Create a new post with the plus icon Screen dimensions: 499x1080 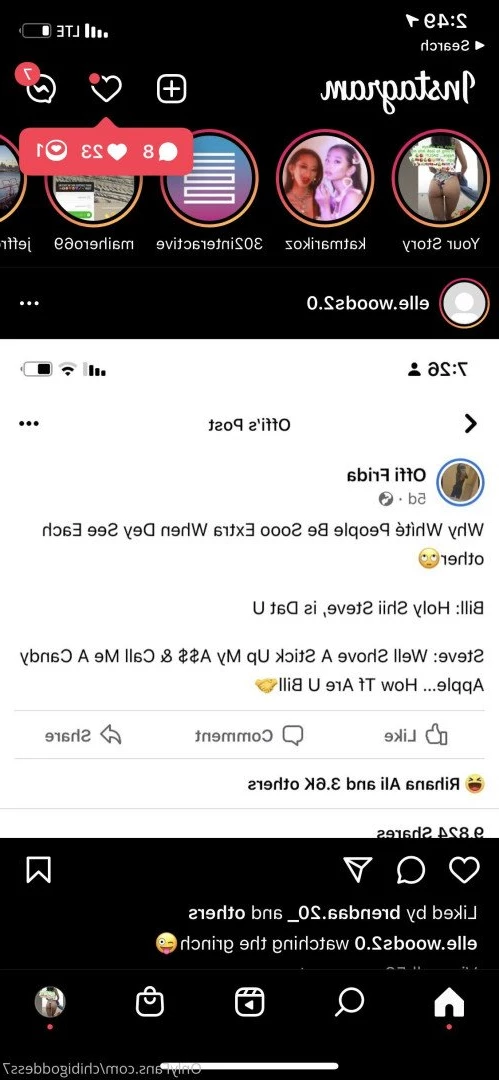[x=172, y=89]
